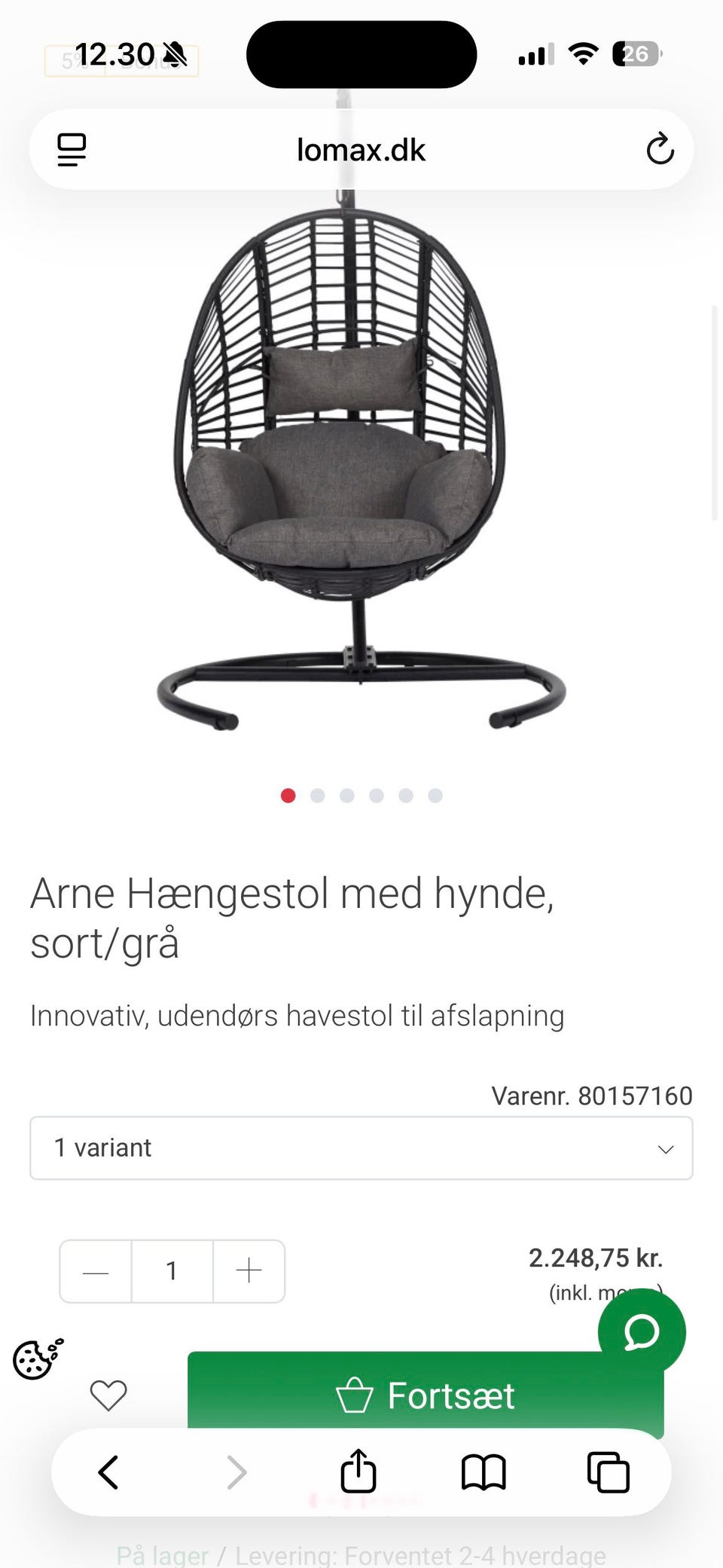Expand the 1 variant dropdown
723x1568 pixels.
point(361,1148)
